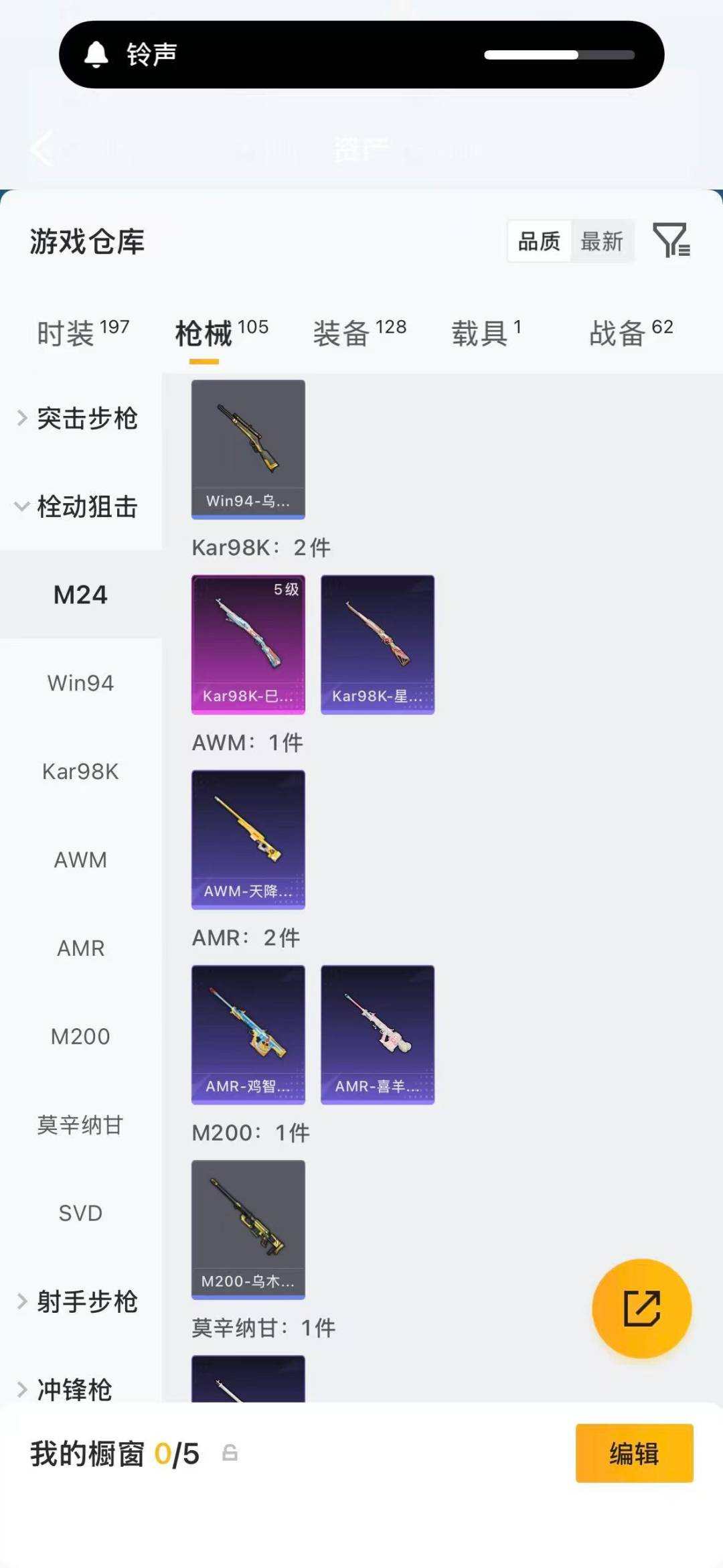This screenshot has width=723, height=1568.
Task: Tap 编辑 to edit my showcase
Action: click(634, 1453)
